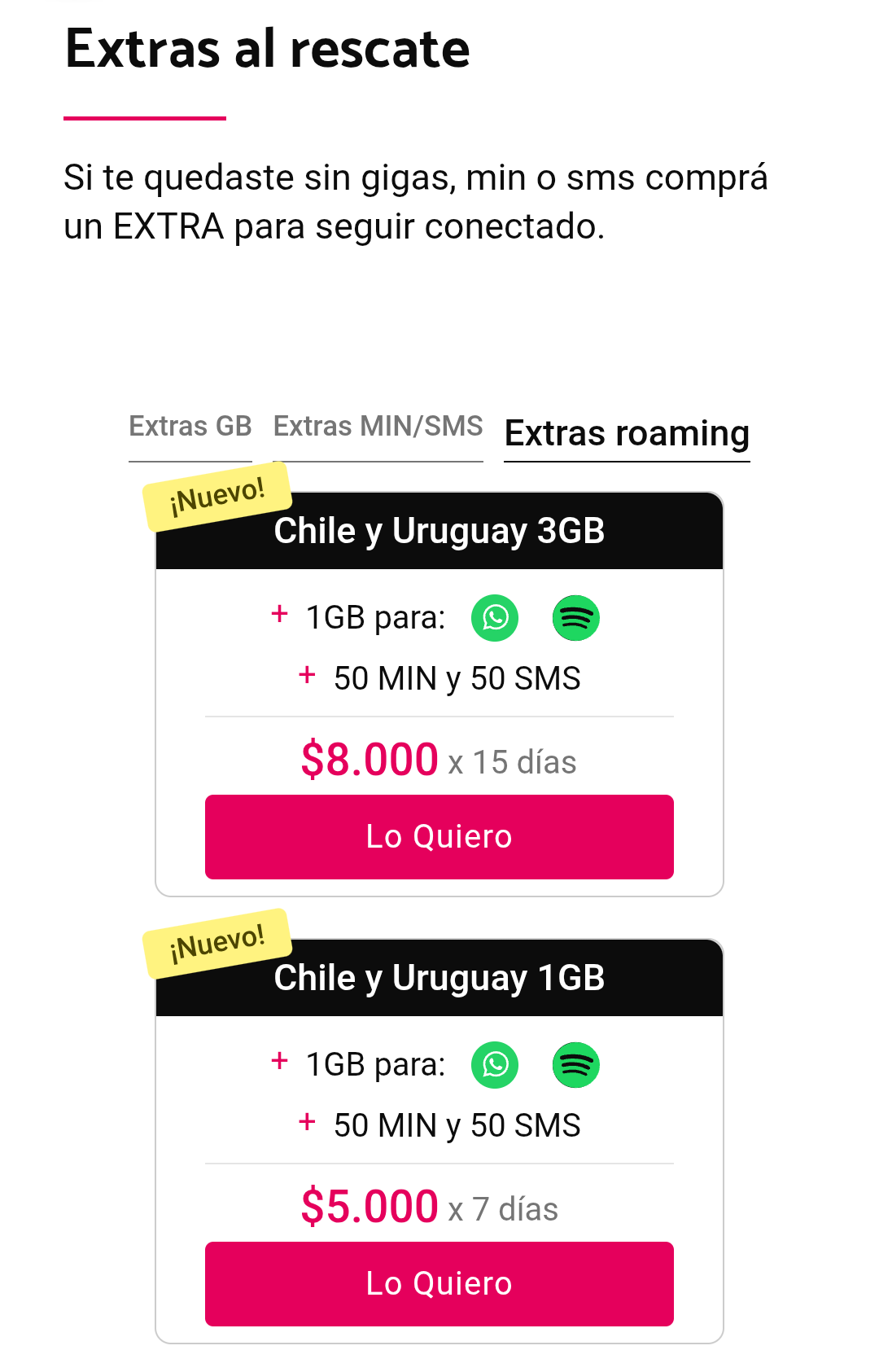Tap Lo Quiero for Chile y Uruguay 3GB

pyautogui.click(x=439, y=836)
